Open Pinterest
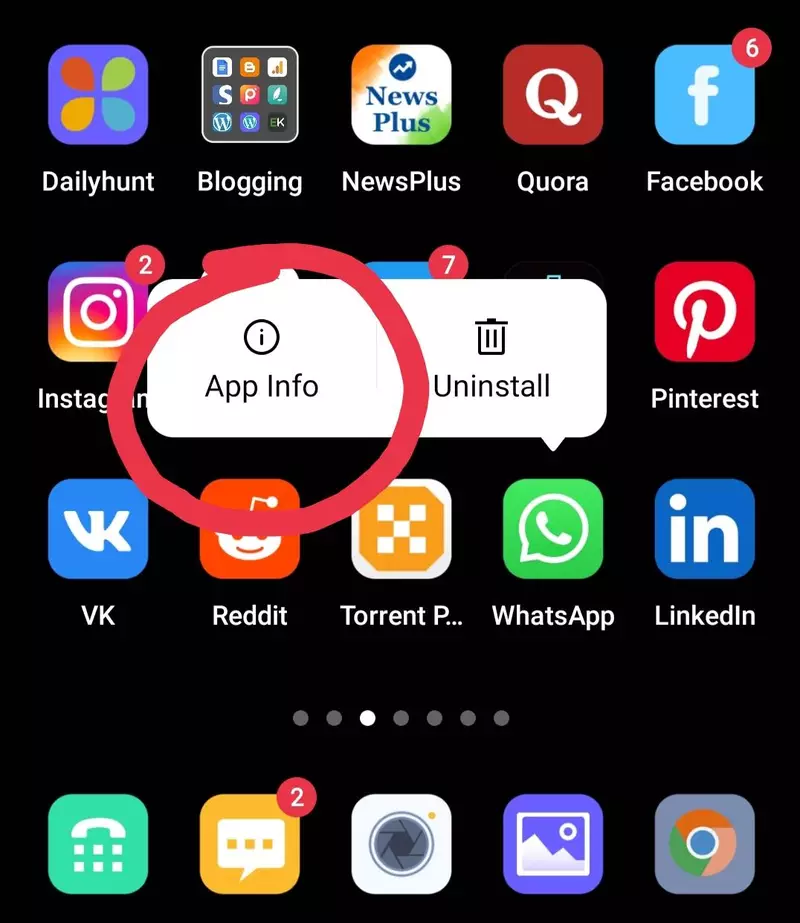The image size is (800, 923). click(x=704, y=313)
